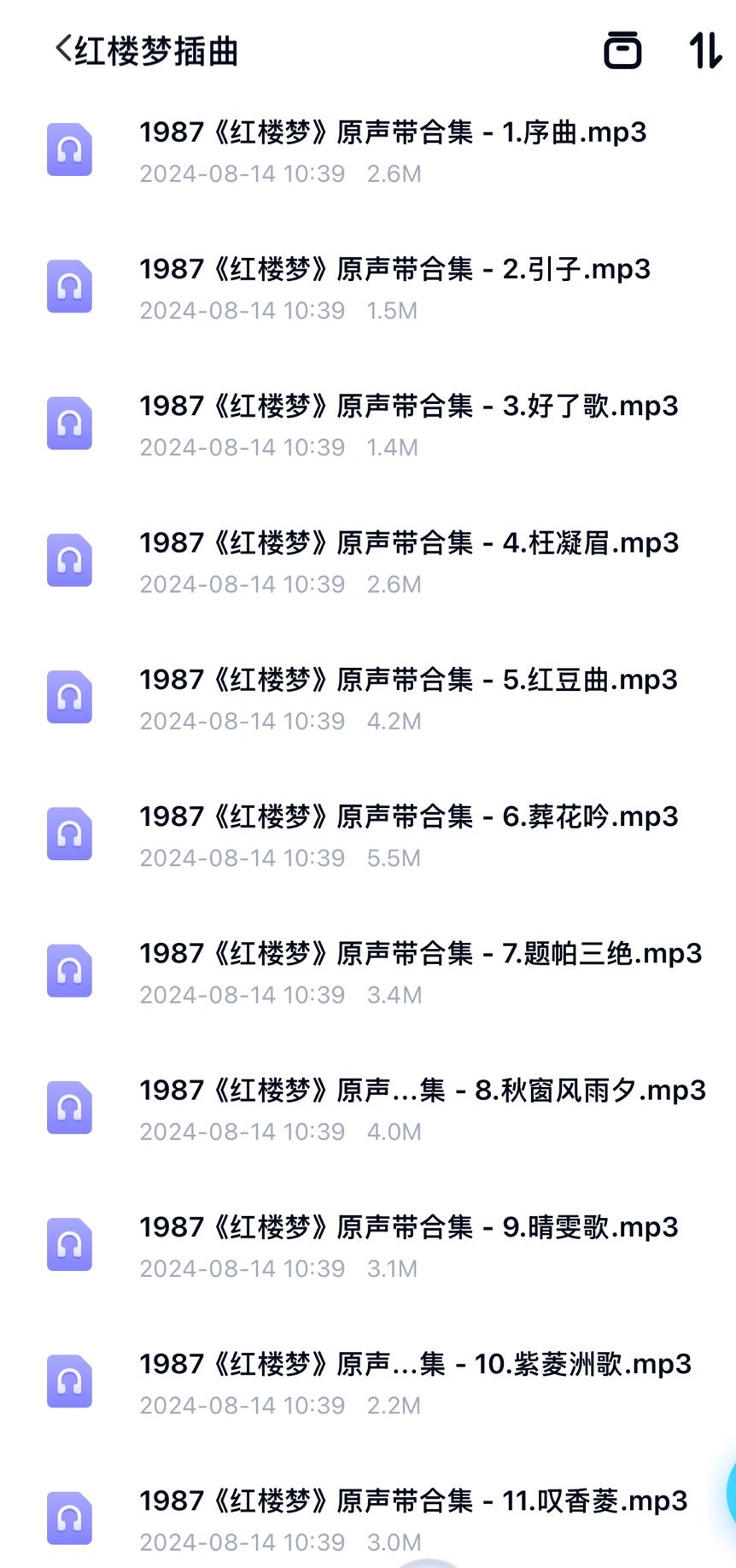Open the sort order arrows

coord(705,50)
